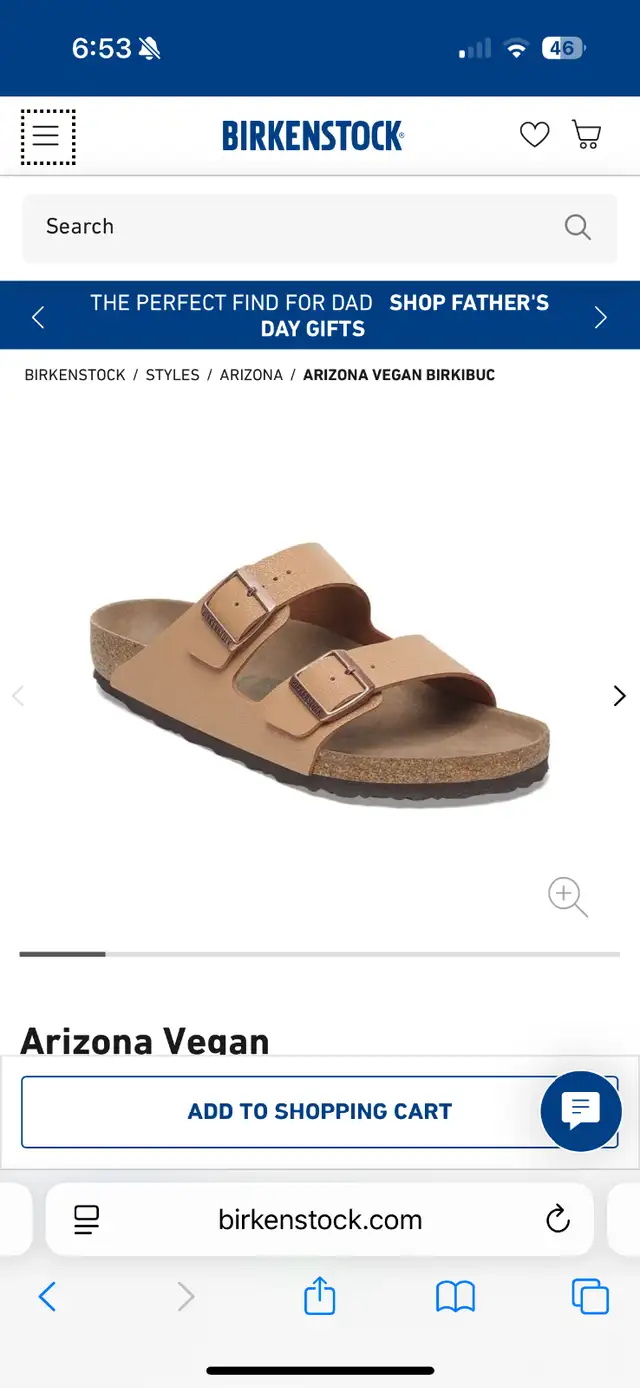Open the live chat bubble
This screenshot has height=1388, width=640.
coord(581,1111)
